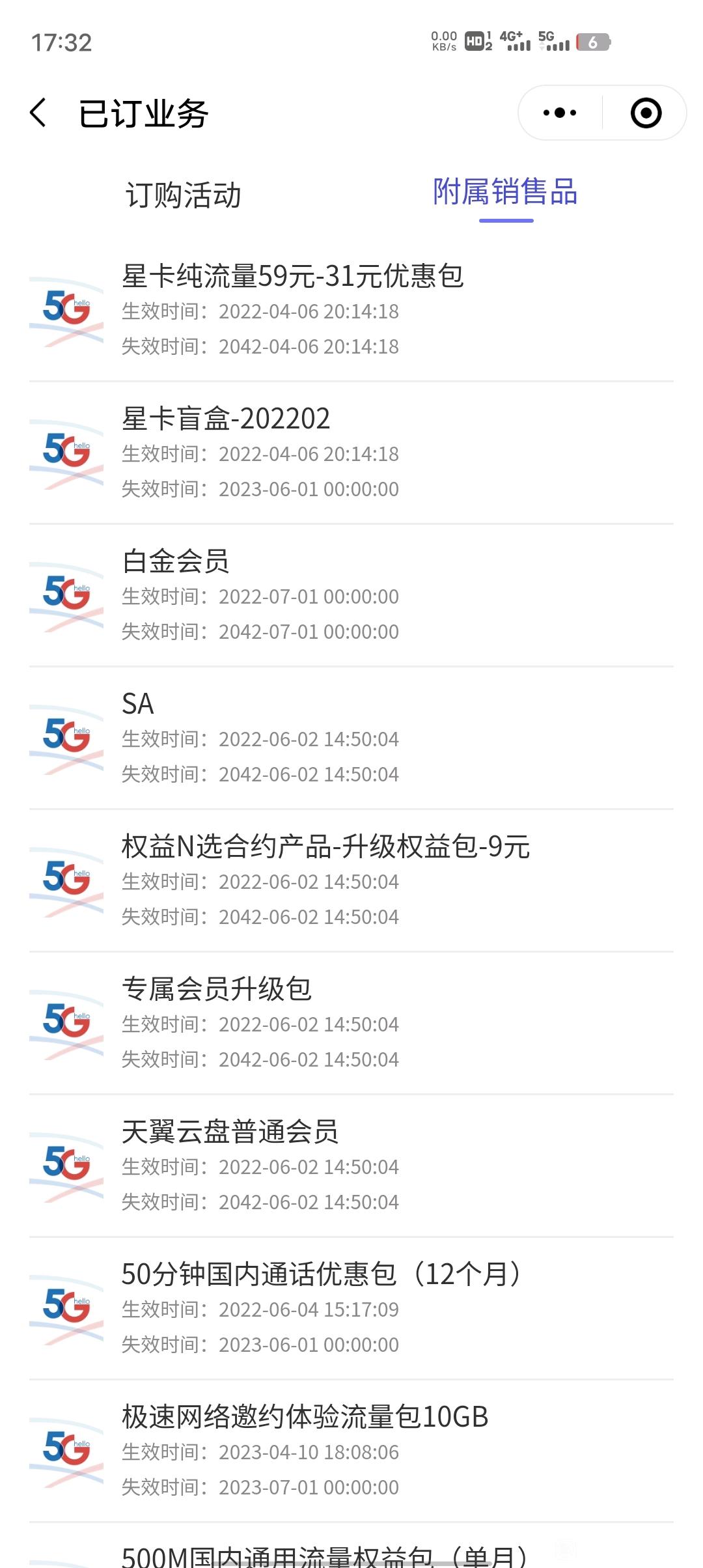This screenshot has width=703, height=1568.
Task: Switch to the 订购活动 tab
Action: [x=183, y=195]
